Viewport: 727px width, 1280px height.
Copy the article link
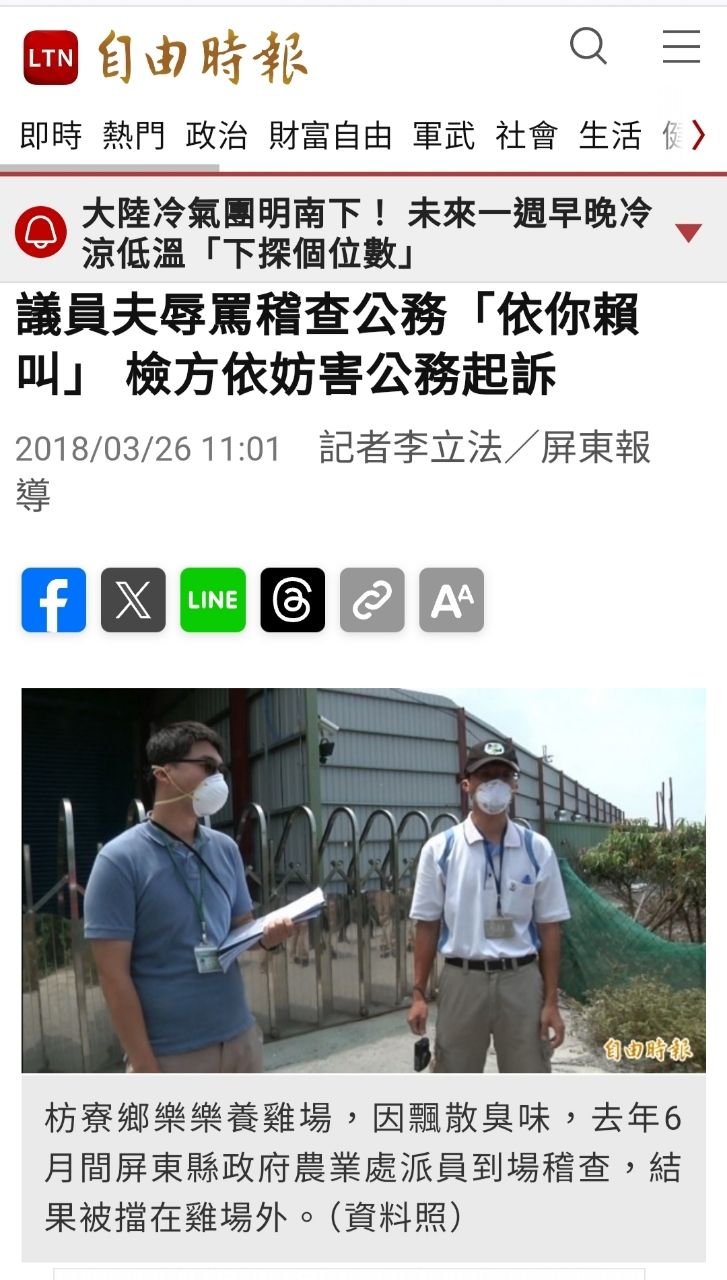pyautogui.click(x=372, y=600)
